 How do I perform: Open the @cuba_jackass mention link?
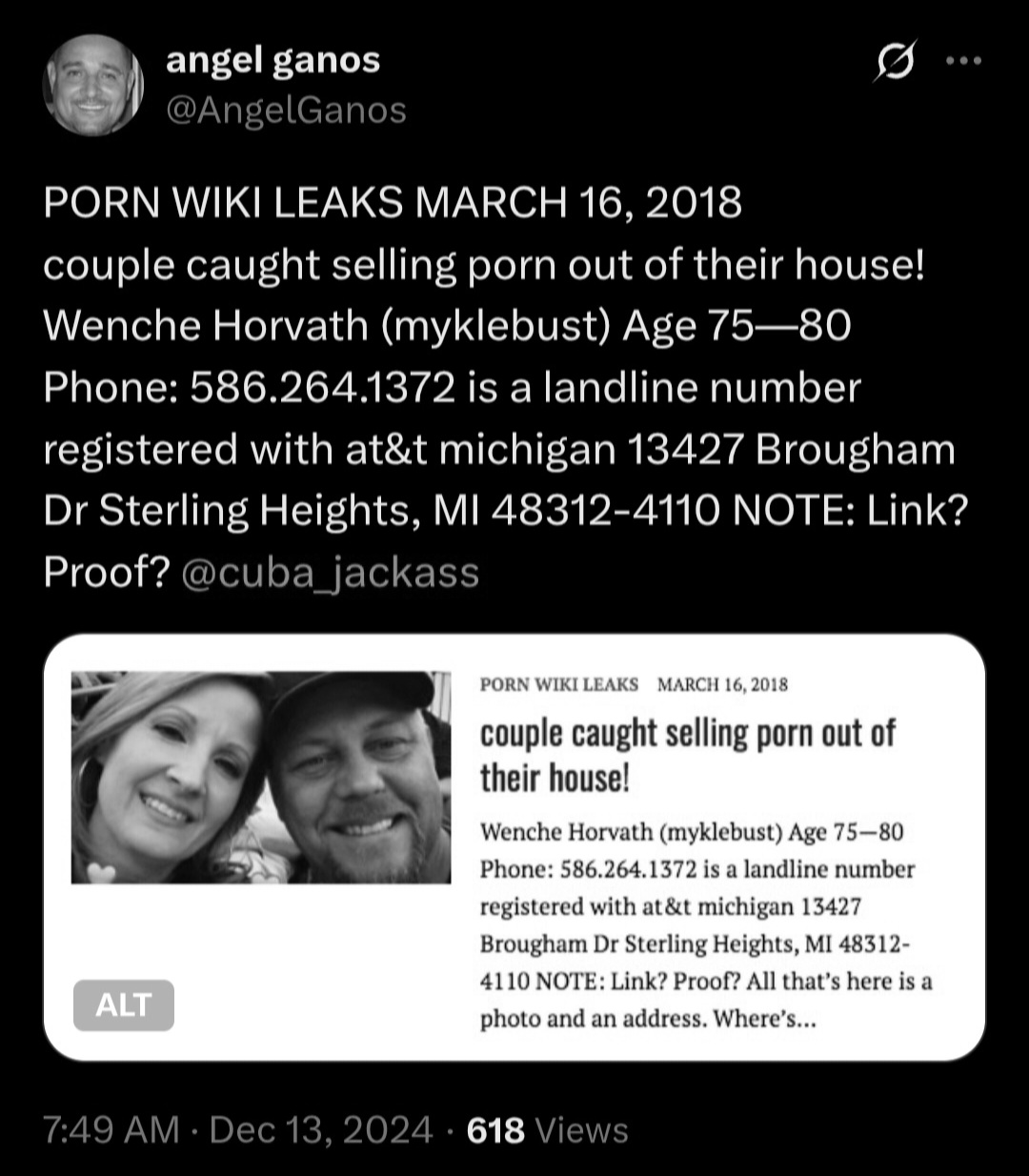tap(330, 571)
